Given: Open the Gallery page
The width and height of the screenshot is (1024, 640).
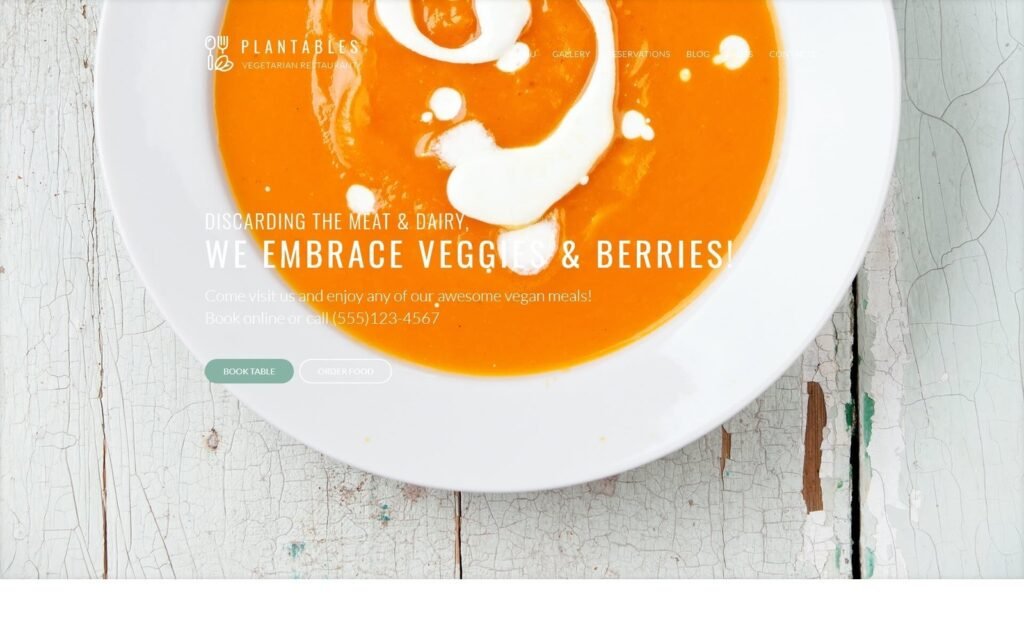Looking at the screenshot, I should tap(571, 54).
